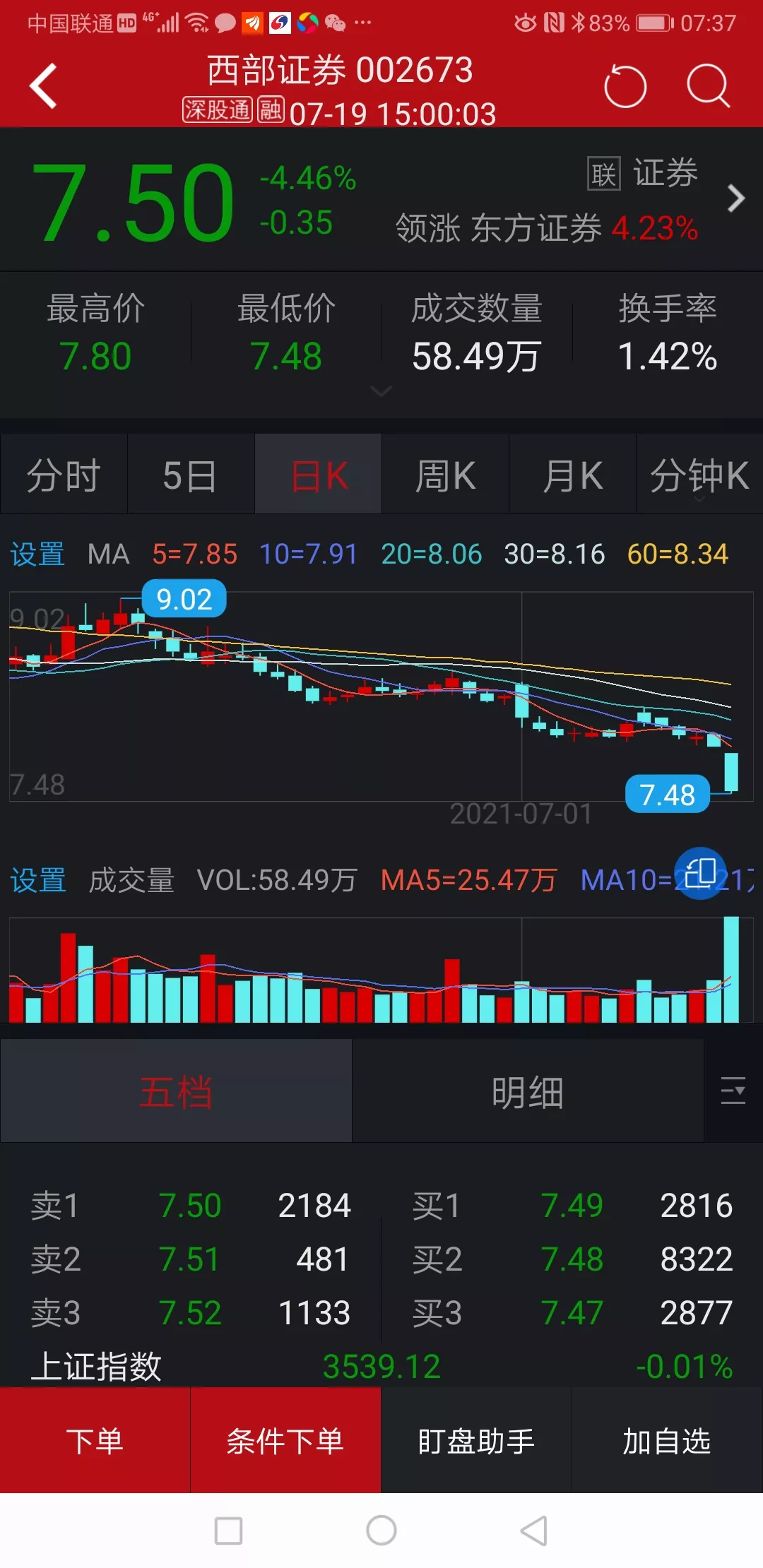Screen dimensions: 763x1568
Task: Go back from the 西部证券 stock page
Action: coord(44,86)
